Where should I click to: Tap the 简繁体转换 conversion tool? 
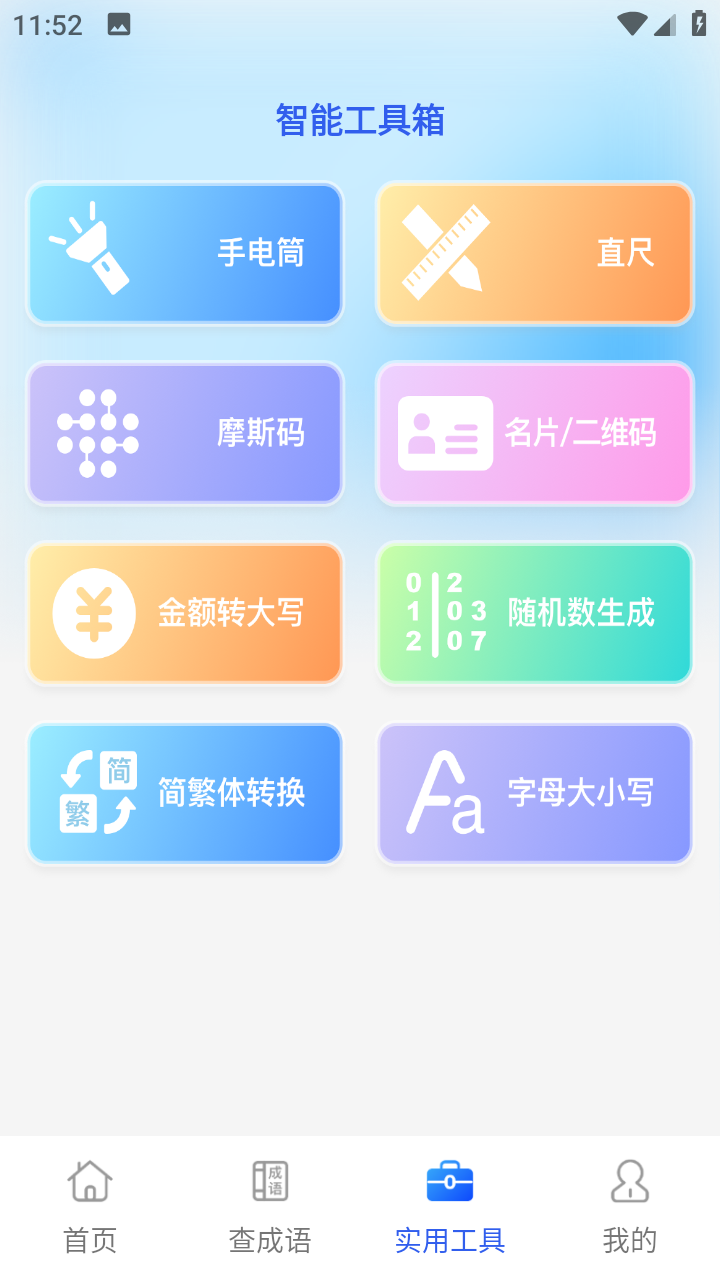click(185, 793)
